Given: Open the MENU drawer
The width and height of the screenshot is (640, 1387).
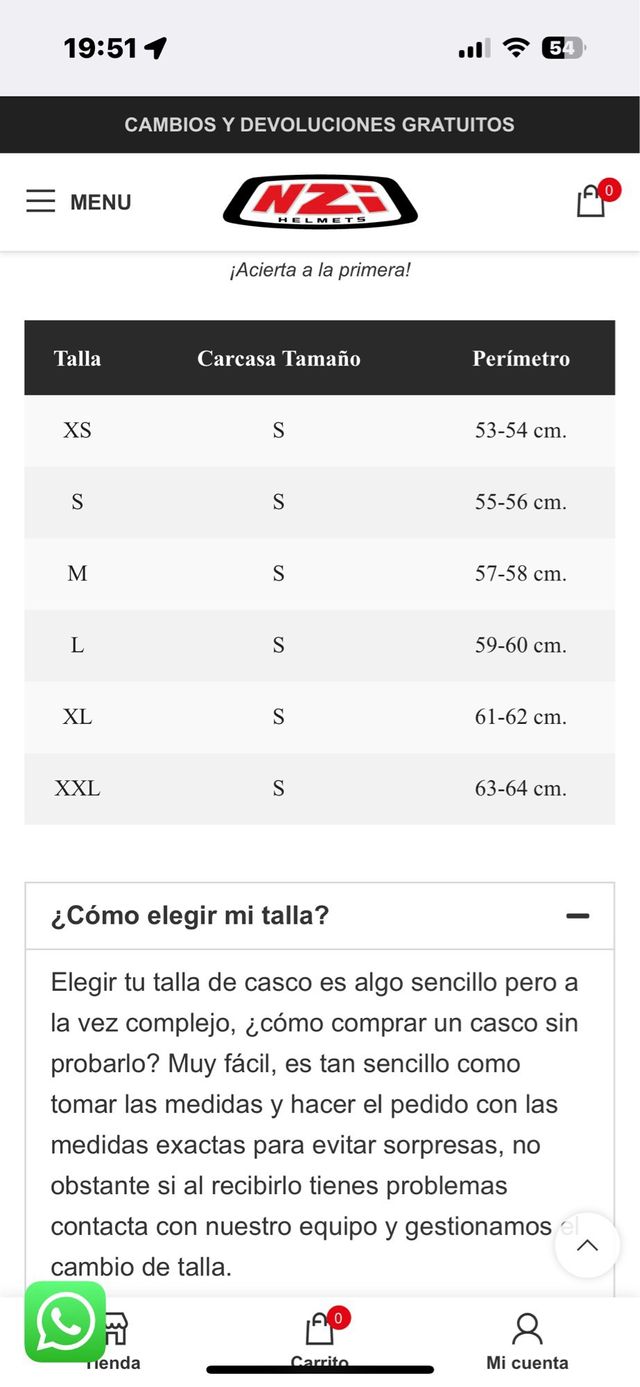Looking at the screenshot, I should [x=79, y=202].
